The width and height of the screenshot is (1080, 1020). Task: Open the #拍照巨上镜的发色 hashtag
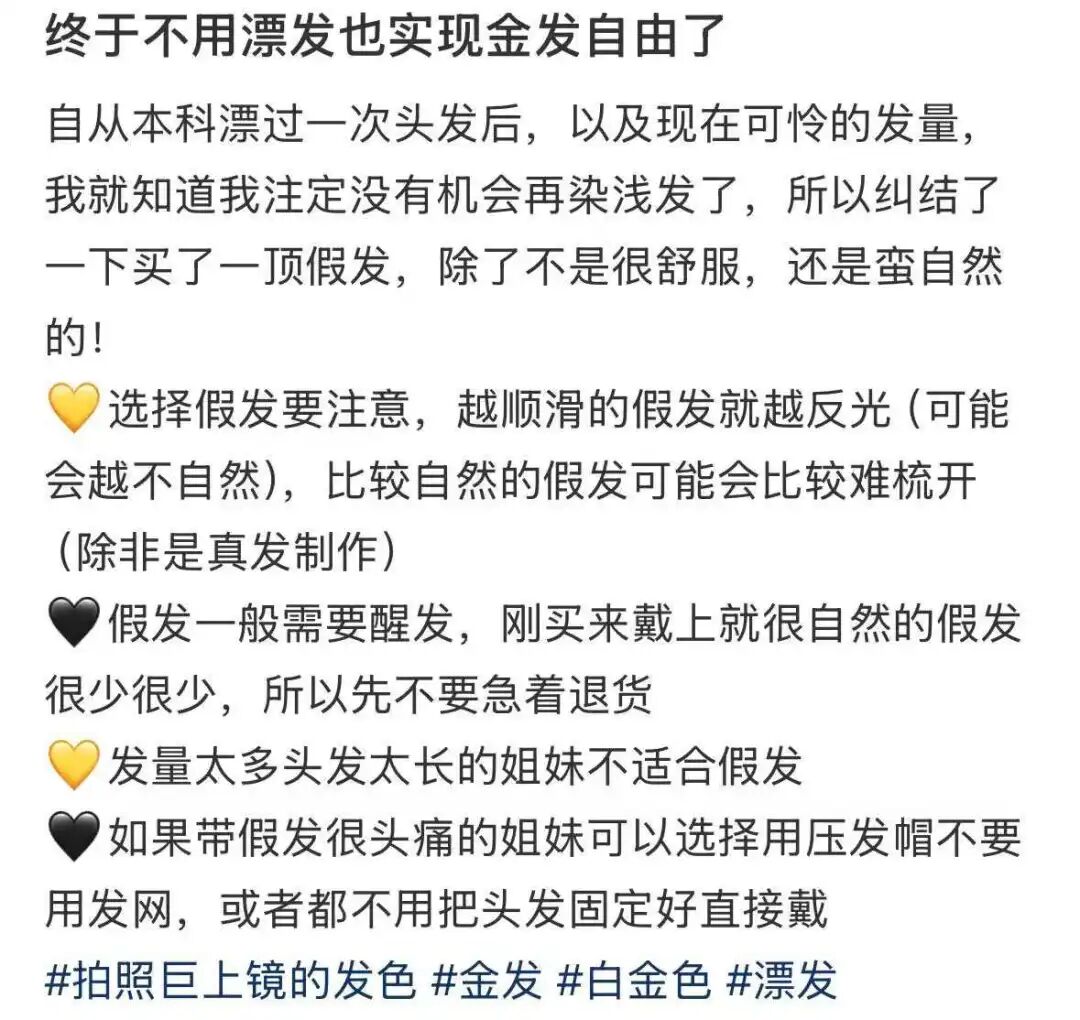click(230, 981)
